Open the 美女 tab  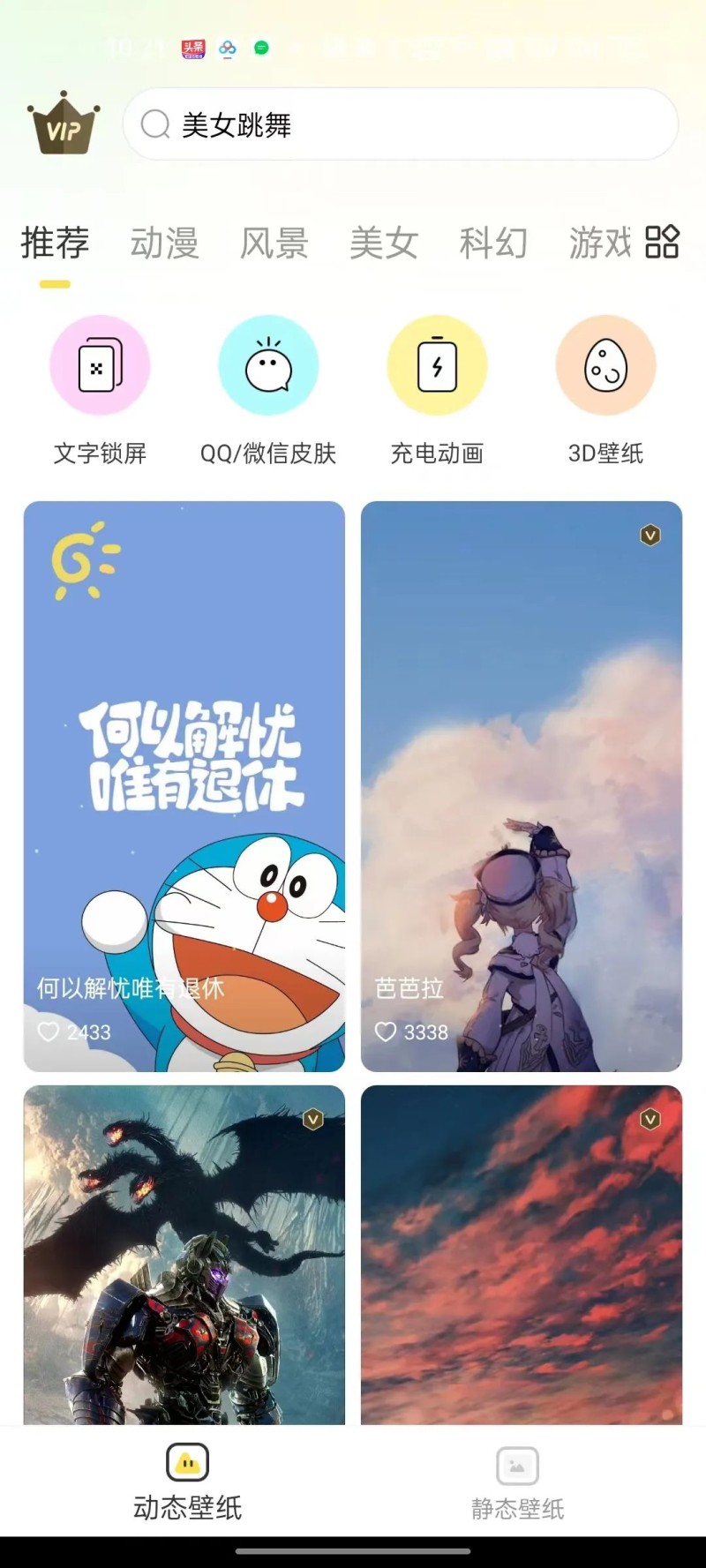383,243
